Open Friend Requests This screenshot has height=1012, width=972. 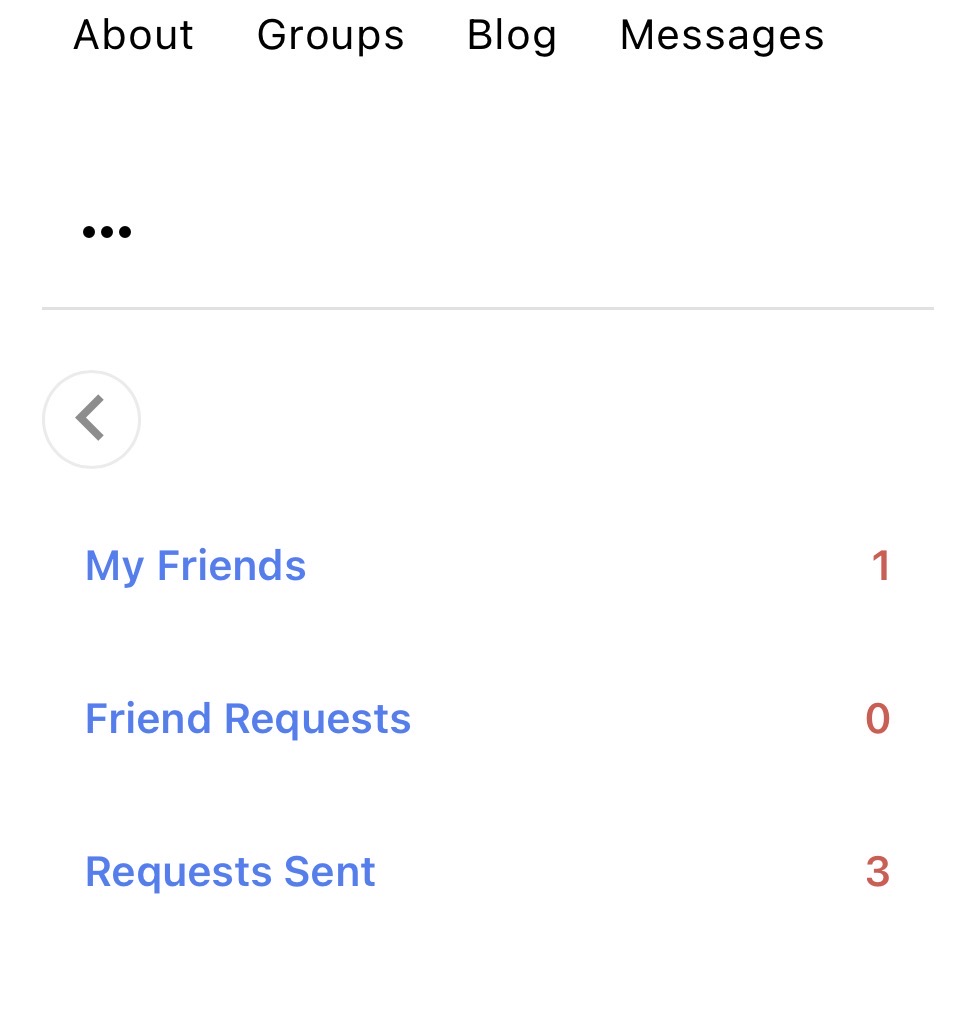click(x=247, y=719)
